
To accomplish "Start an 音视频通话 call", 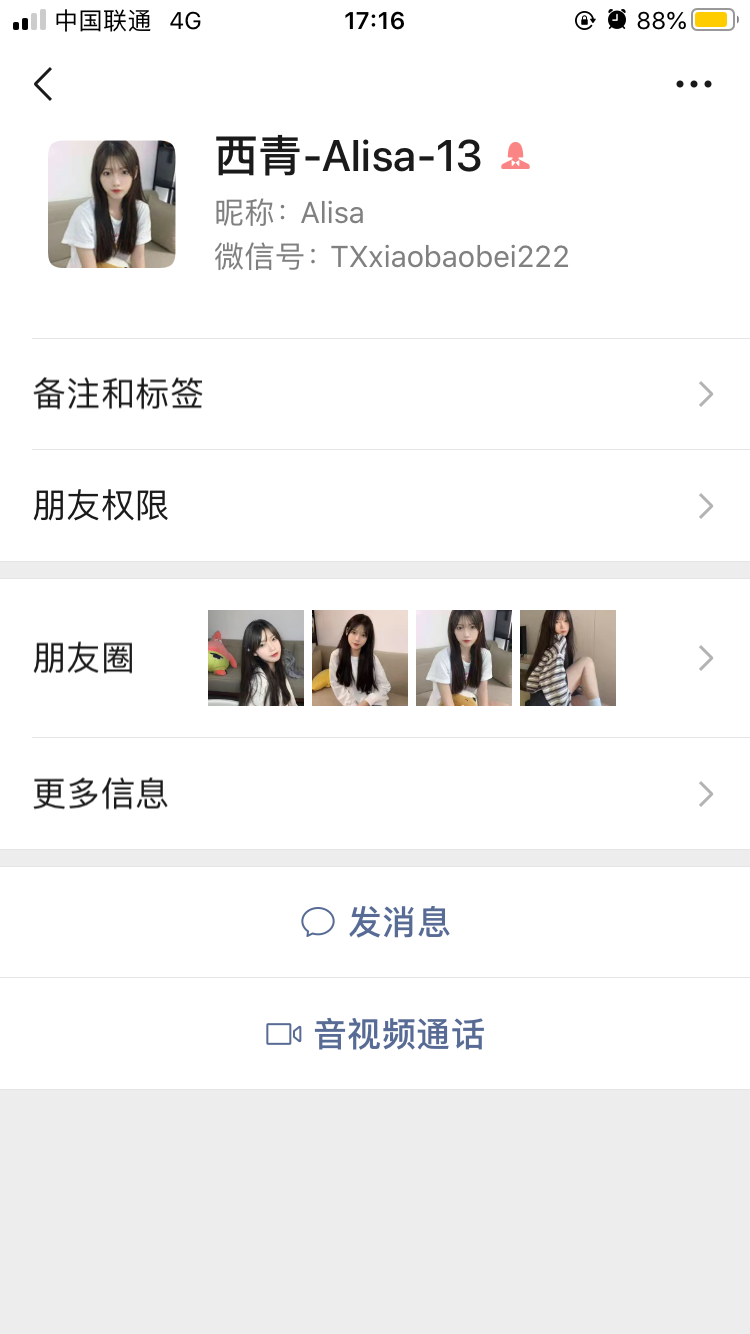I will 376,1034.
